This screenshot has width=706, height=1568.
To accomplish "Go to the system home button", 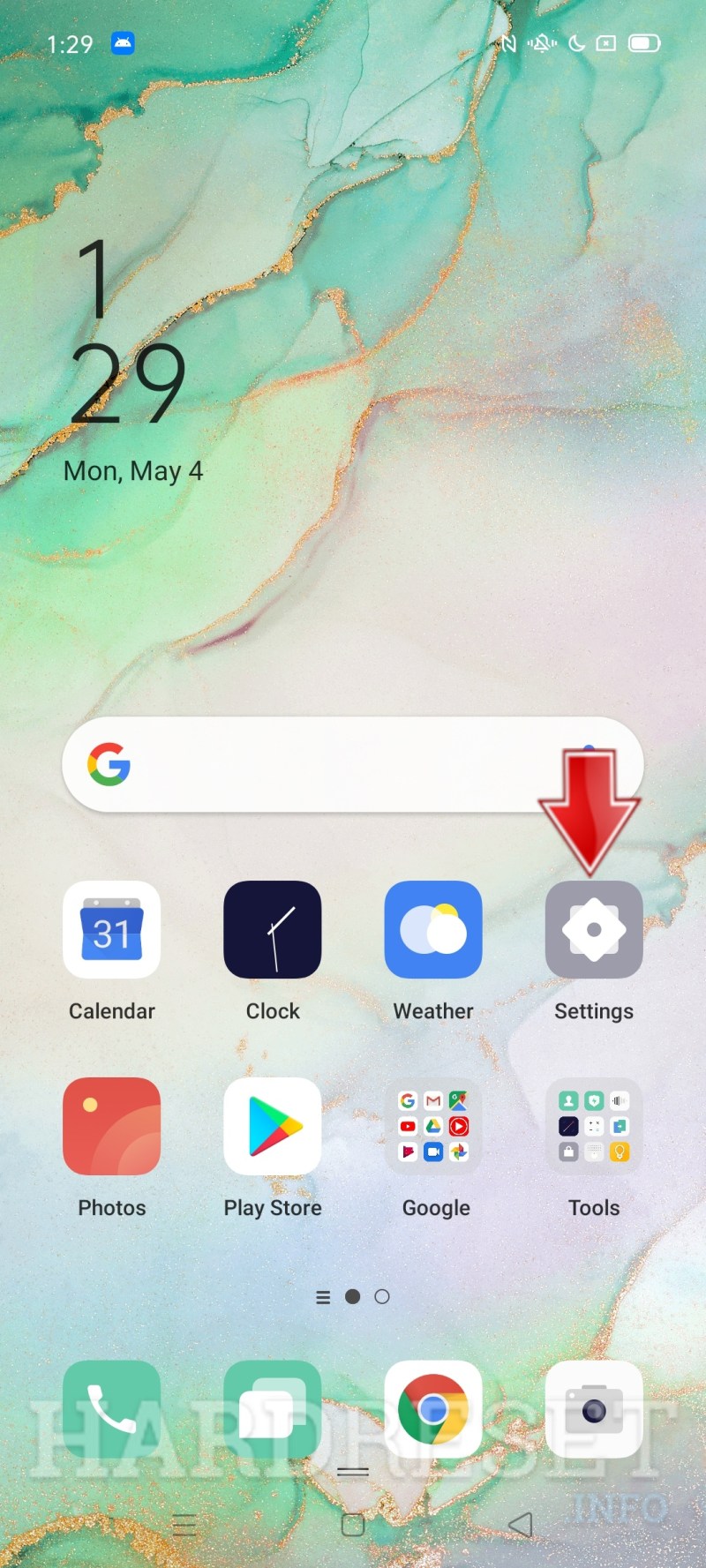I will [x=353, y=1524].
